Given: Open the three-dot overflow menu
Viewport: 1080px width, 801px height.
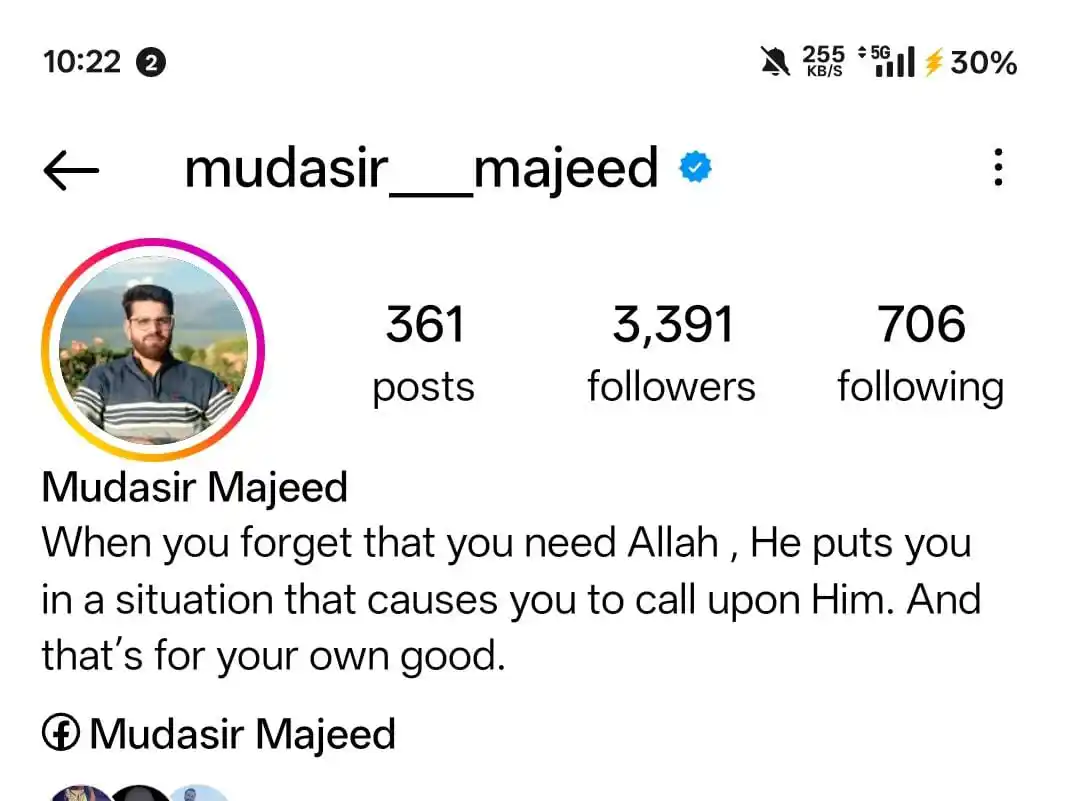Looking at the screenshot, I should point(997,168).
